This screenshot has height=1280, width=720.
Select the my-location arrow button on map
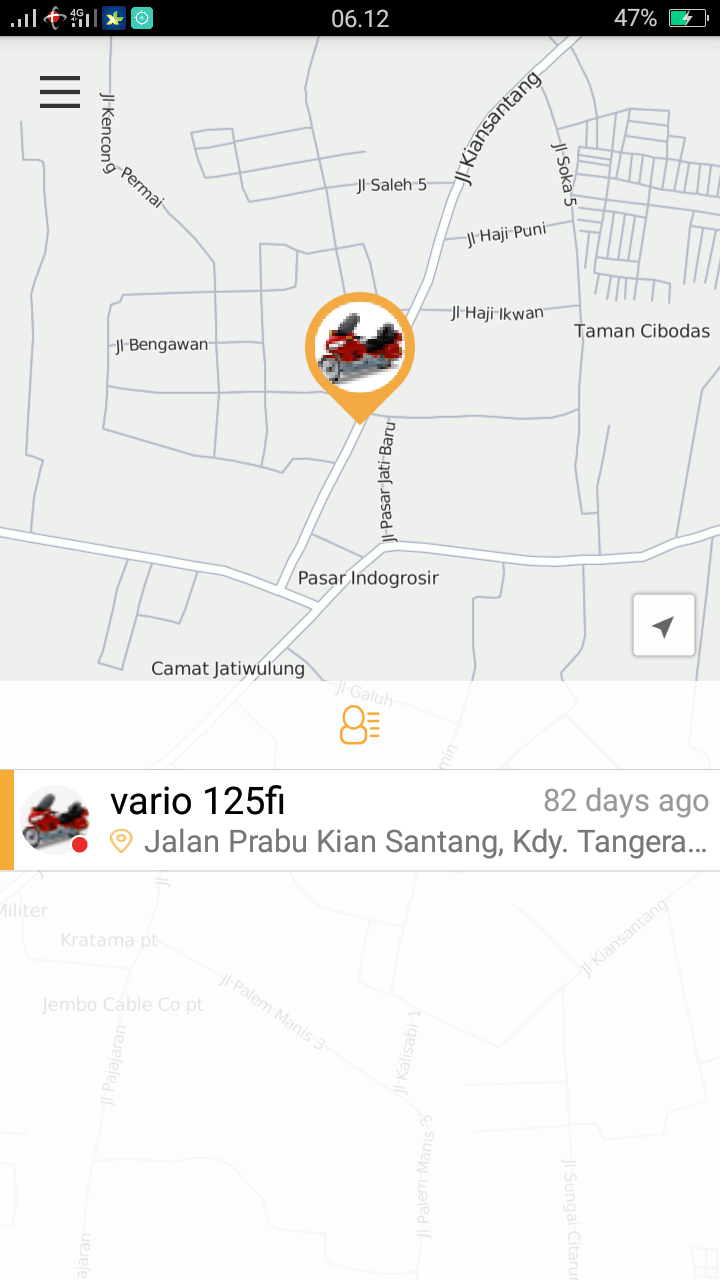(663, 624)
